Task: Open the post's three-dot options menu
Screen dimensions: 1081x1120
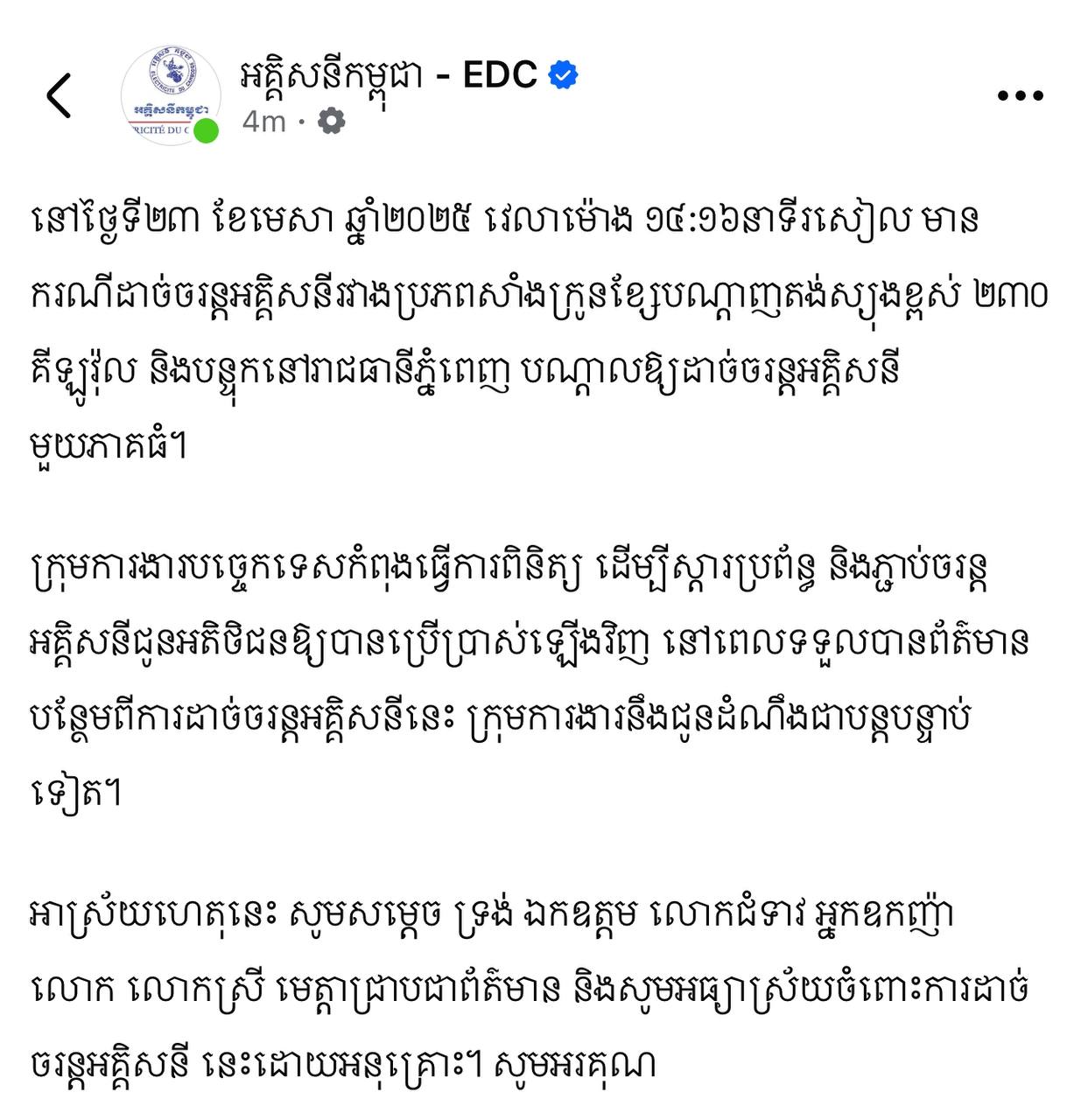Action: (x=1020, y=95)
